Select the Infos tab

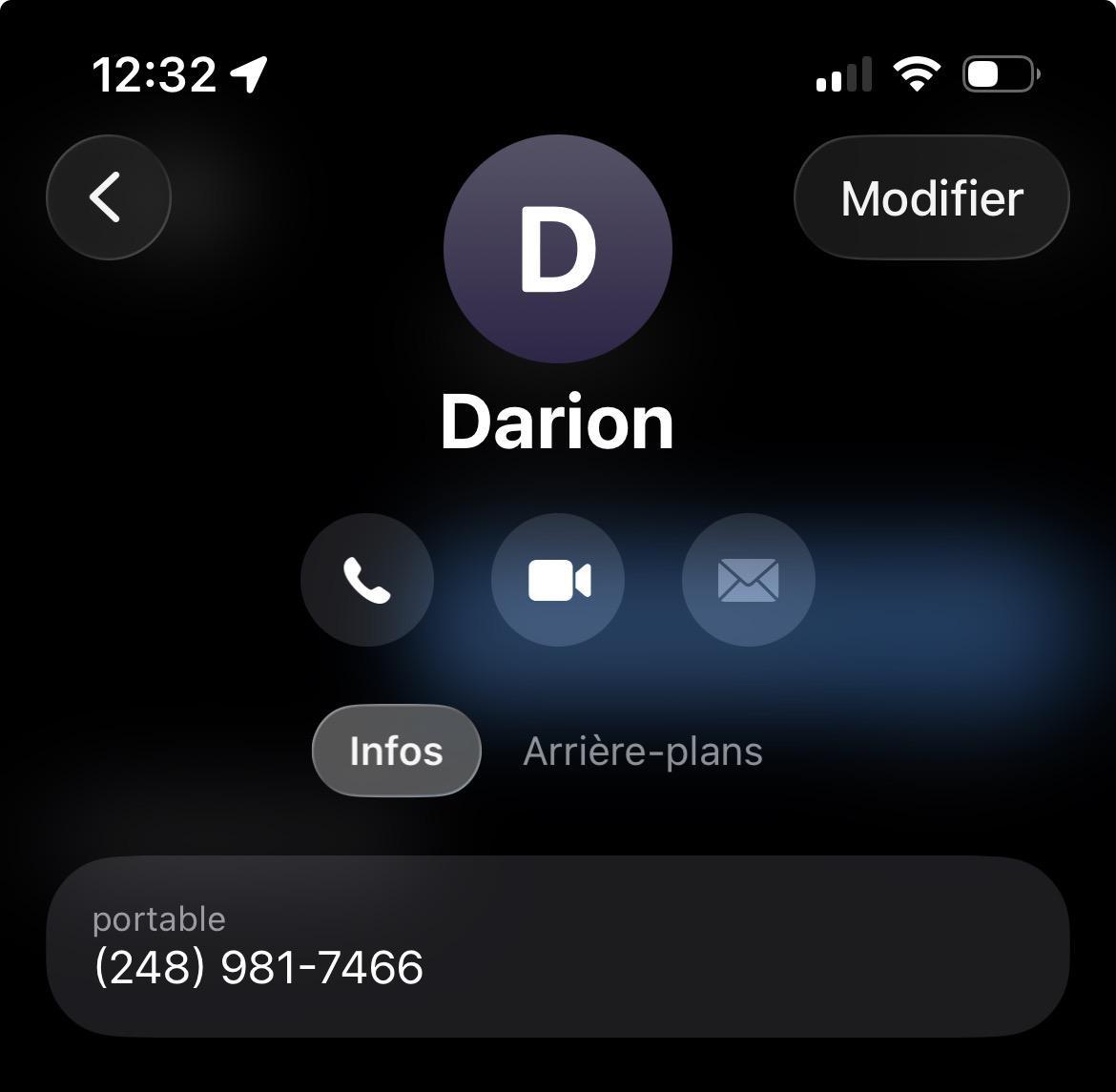point(396,751)
